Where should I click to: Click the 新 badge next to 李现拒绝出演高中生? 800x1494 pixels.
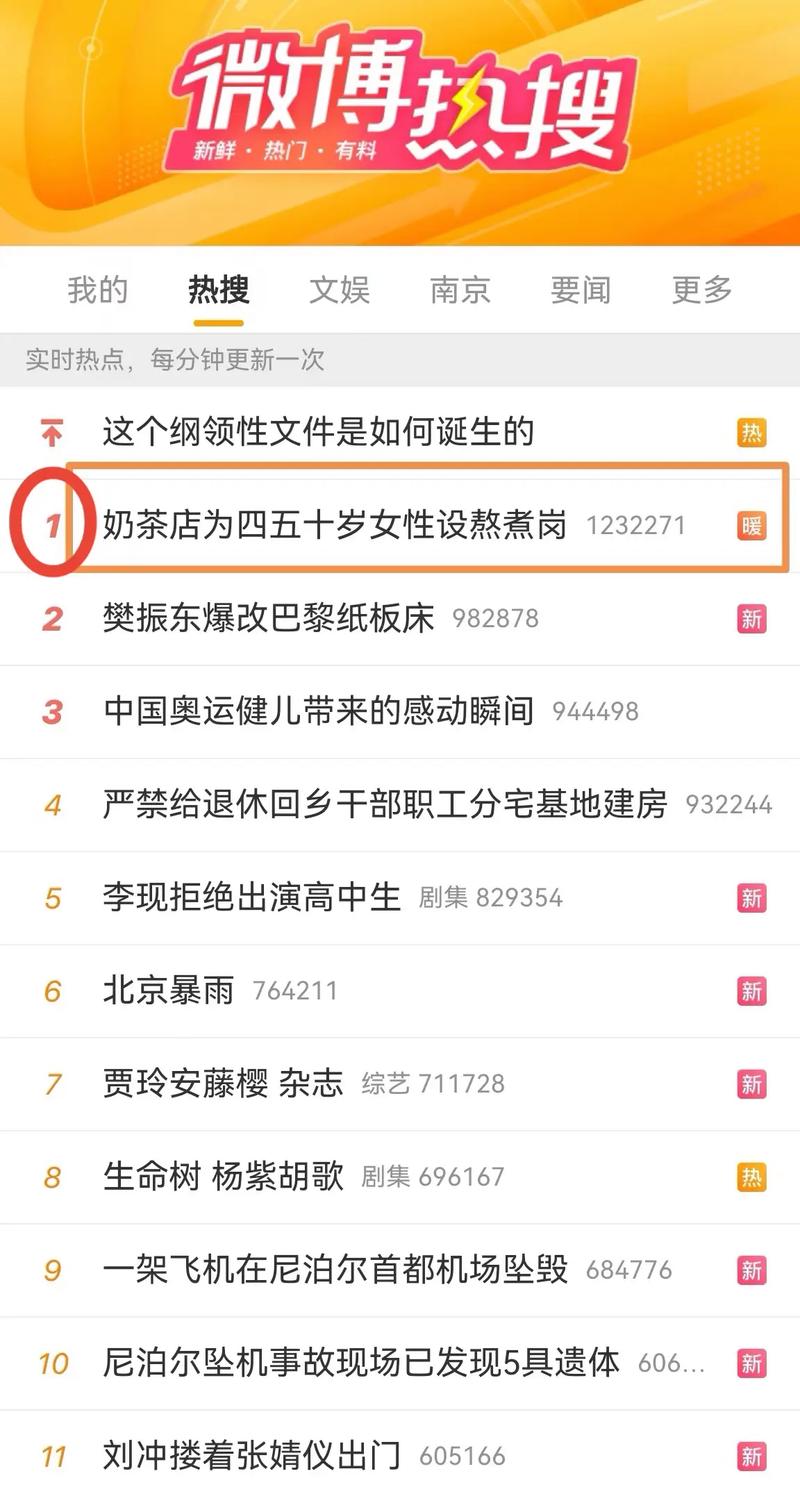tap(752, 898)
